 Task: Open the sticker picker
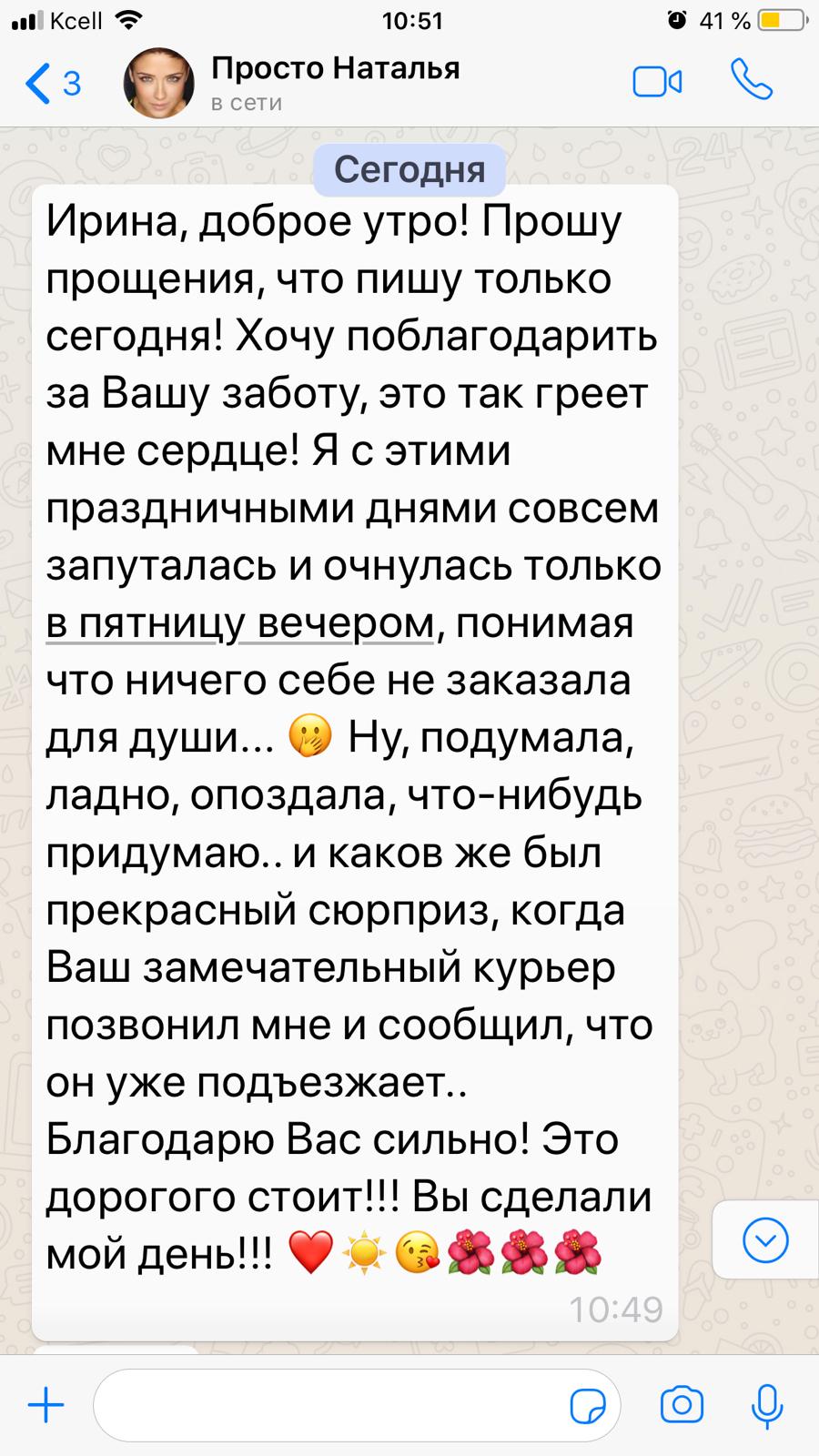(589, 1406)
